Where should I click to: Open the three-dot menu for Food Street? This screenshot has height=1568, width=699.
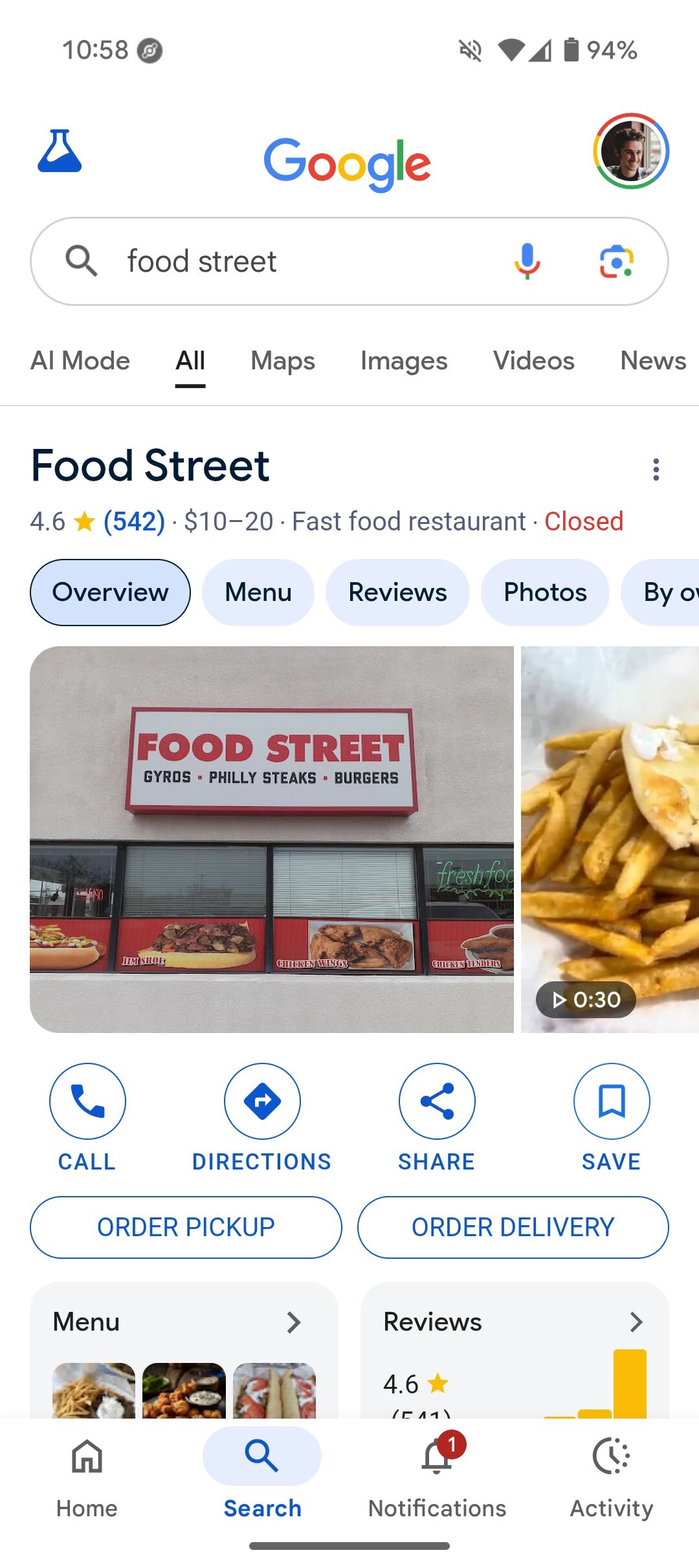point(656,469)
